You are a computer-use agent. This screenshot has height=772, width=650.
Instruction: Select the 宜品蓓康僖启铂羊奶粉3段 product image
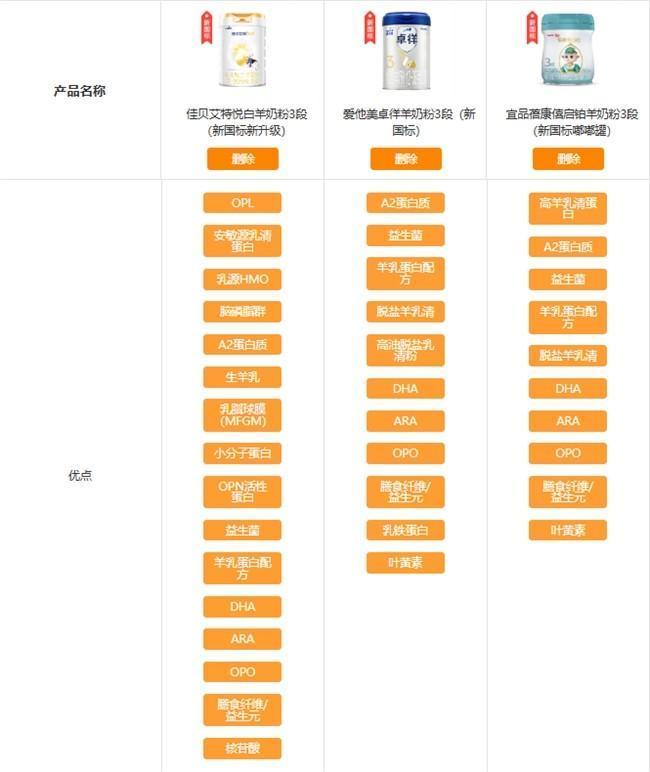(x=566, y=51)
